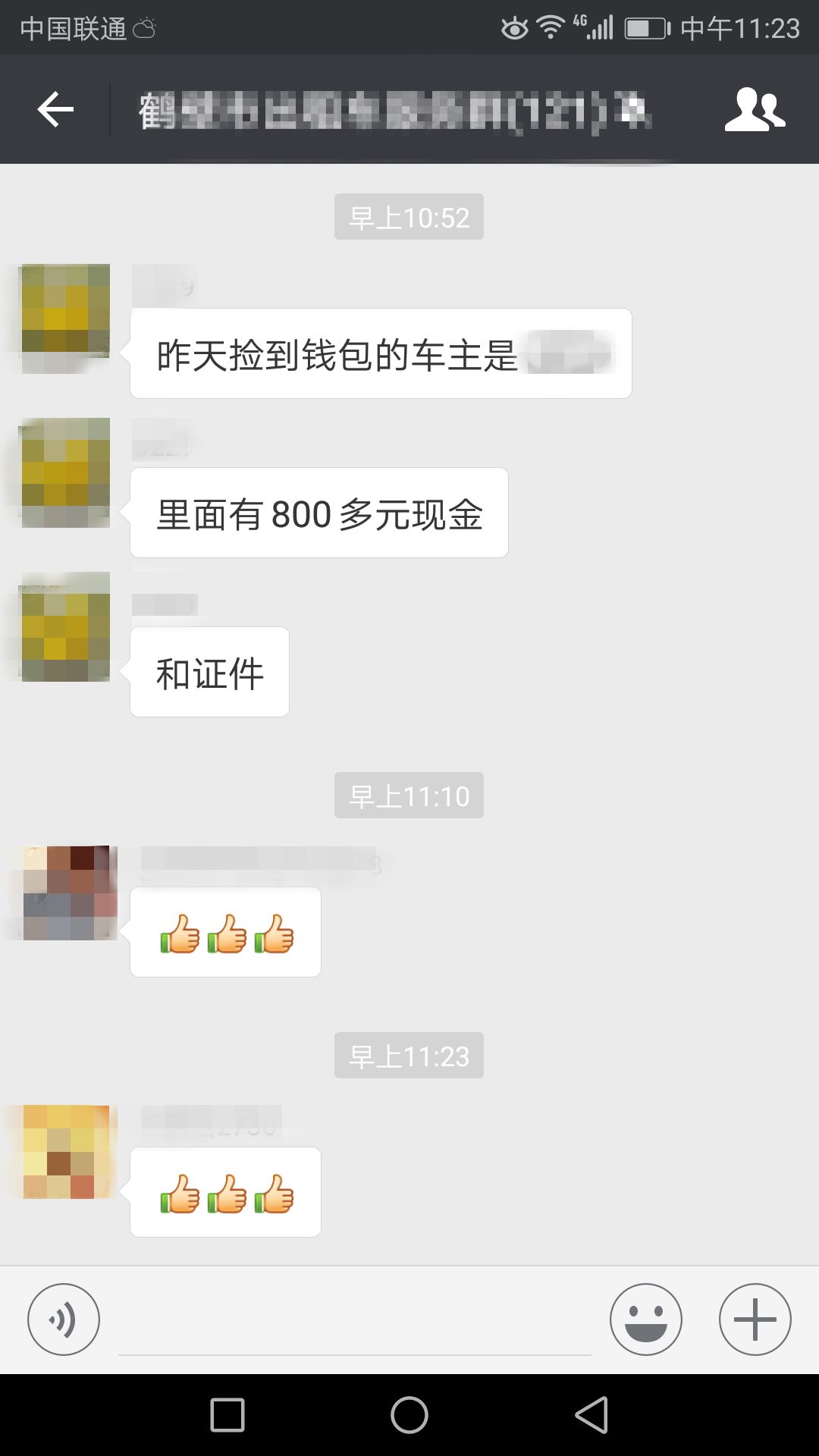Open group members info icon
The height and width of the screenshot is (1456, 819).
point(755,110)
